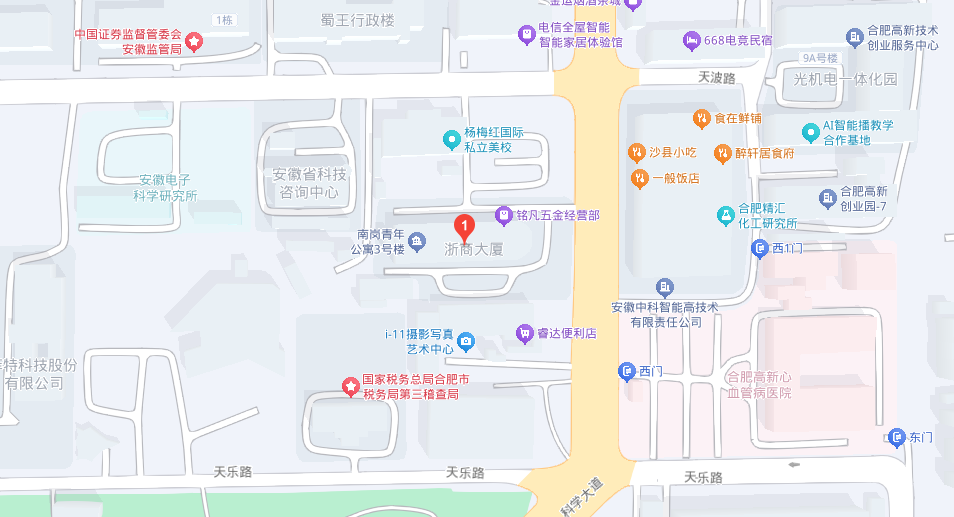The width and height of the screenshot is (954, 517).
Task: Tap the red marker for 浙商大厦
Action: pos(463,227)
